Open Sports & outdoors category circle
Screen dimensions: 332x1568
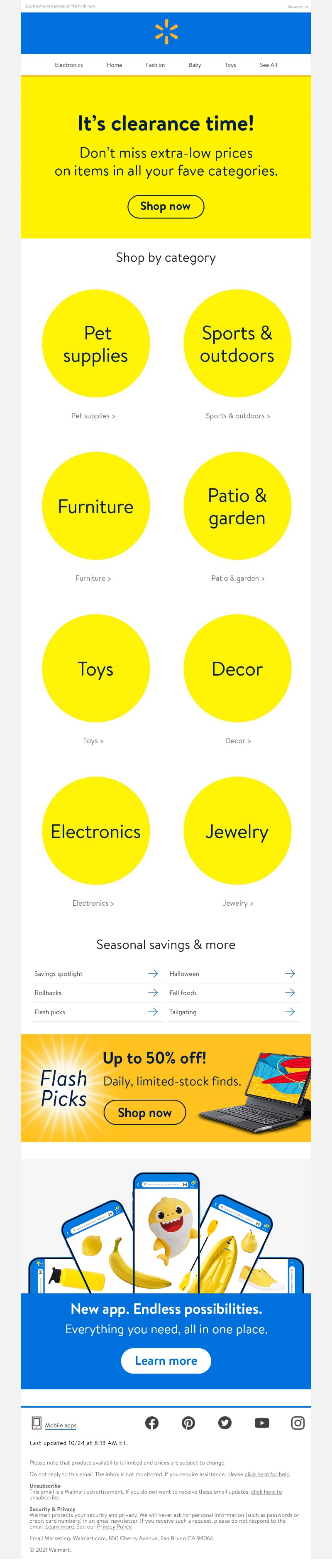(x=237, y=344)
